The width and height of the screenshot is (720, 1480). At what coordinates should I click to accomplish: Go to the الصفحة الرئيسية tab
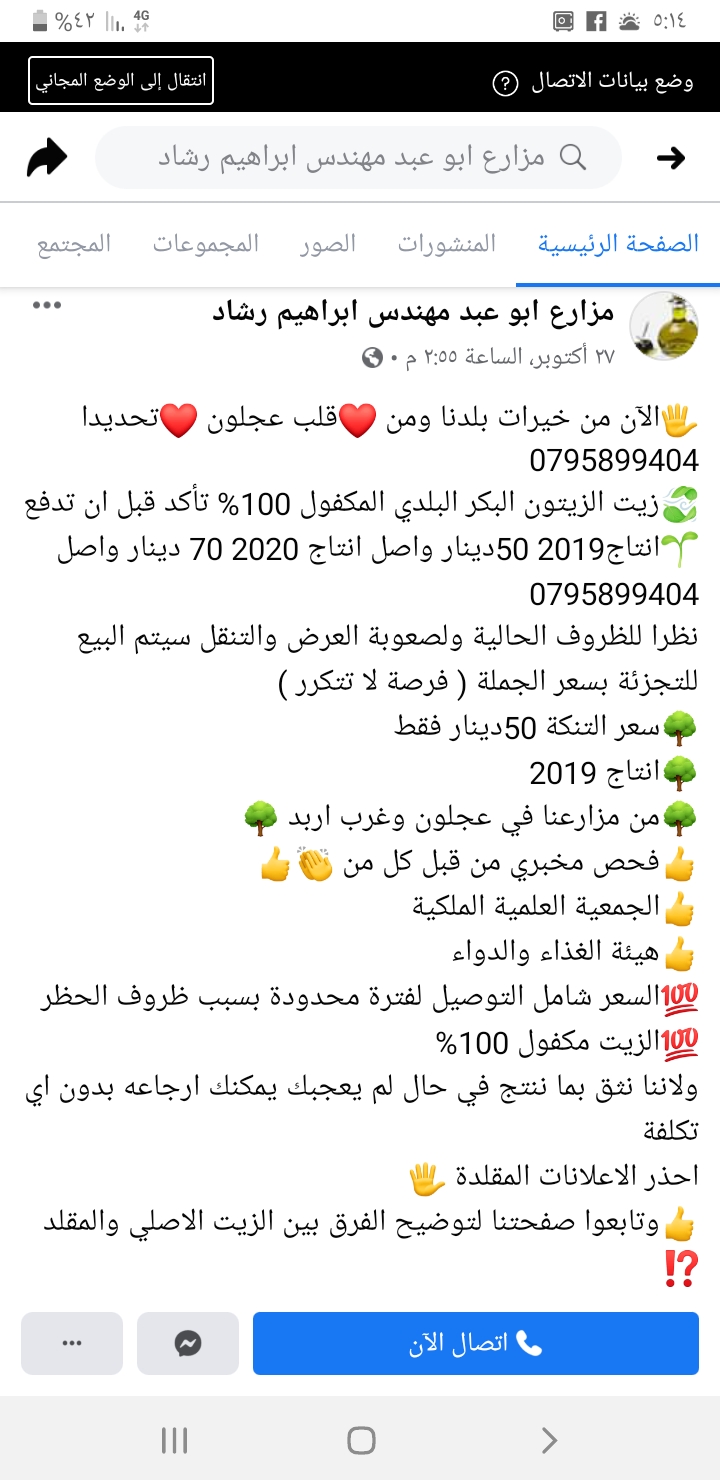(618, 244)
